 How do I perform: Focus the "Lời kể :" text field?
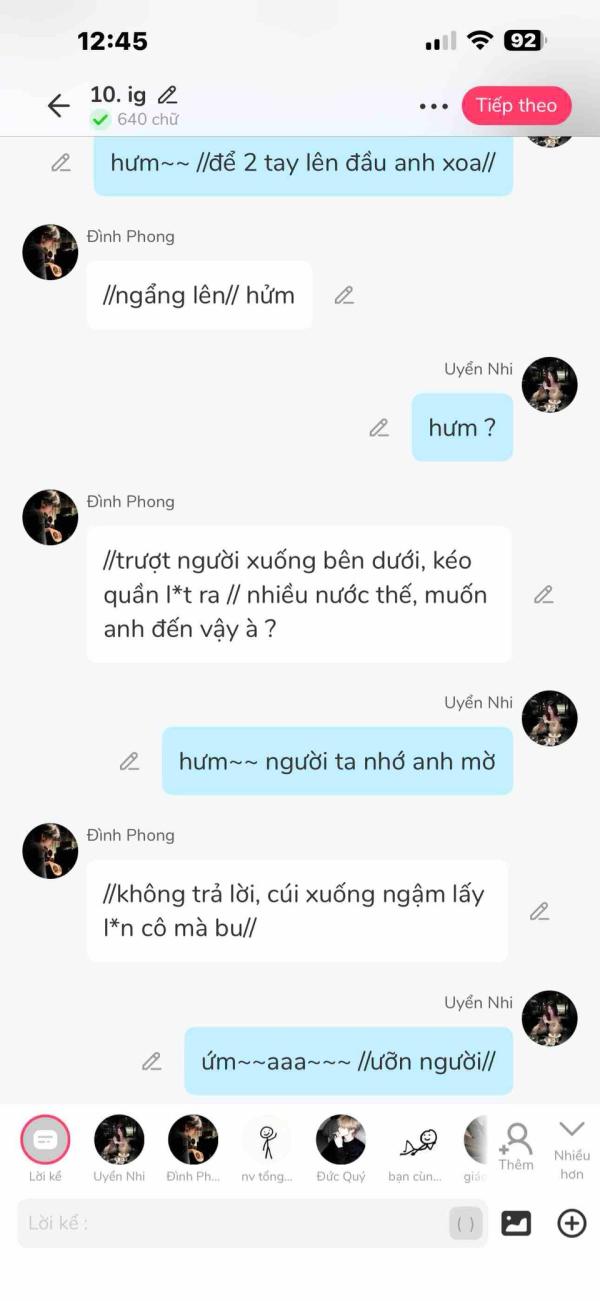[230, 1223]
